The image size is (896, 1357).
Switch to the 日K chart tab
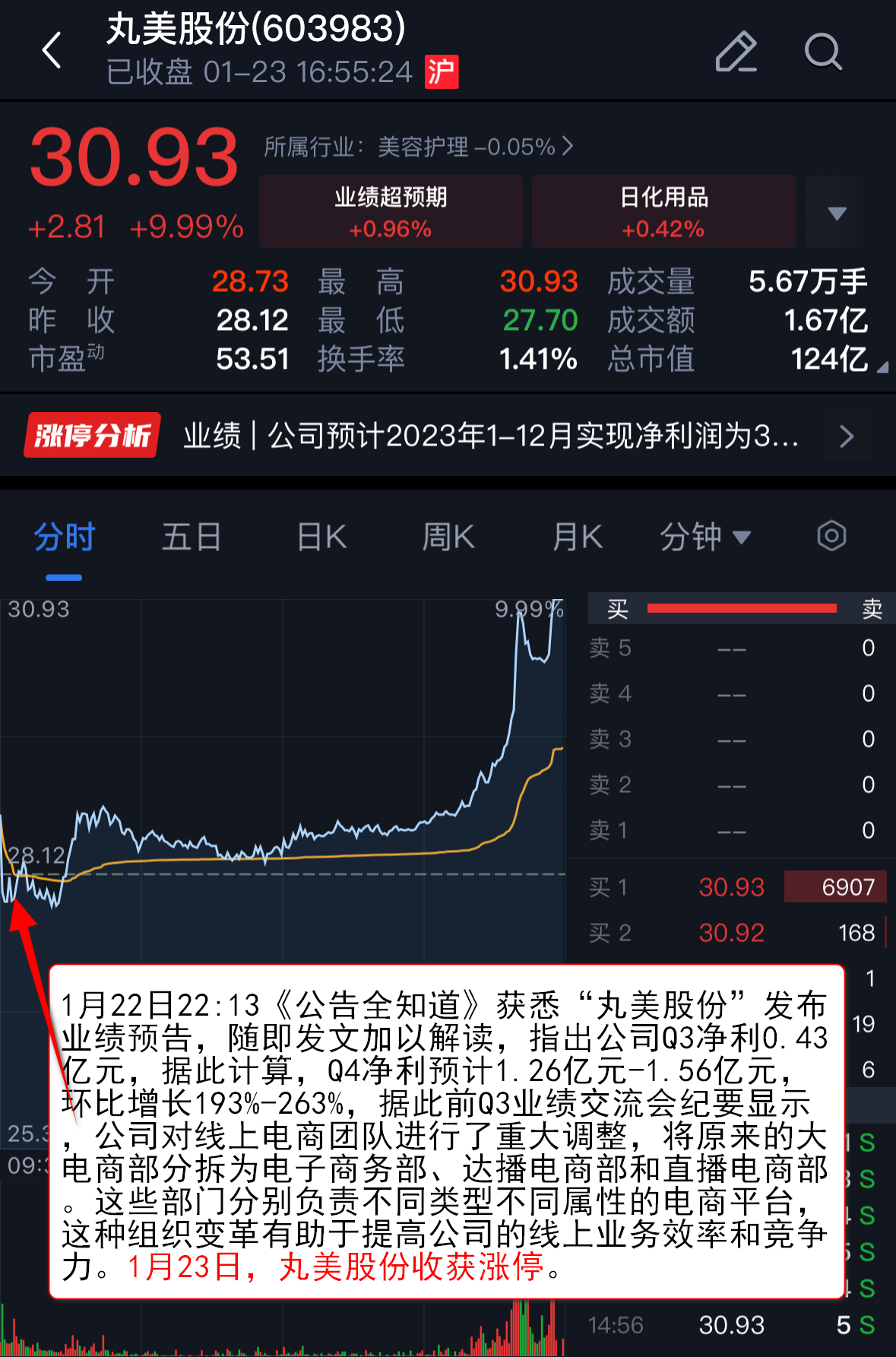[x=321, y=537]
